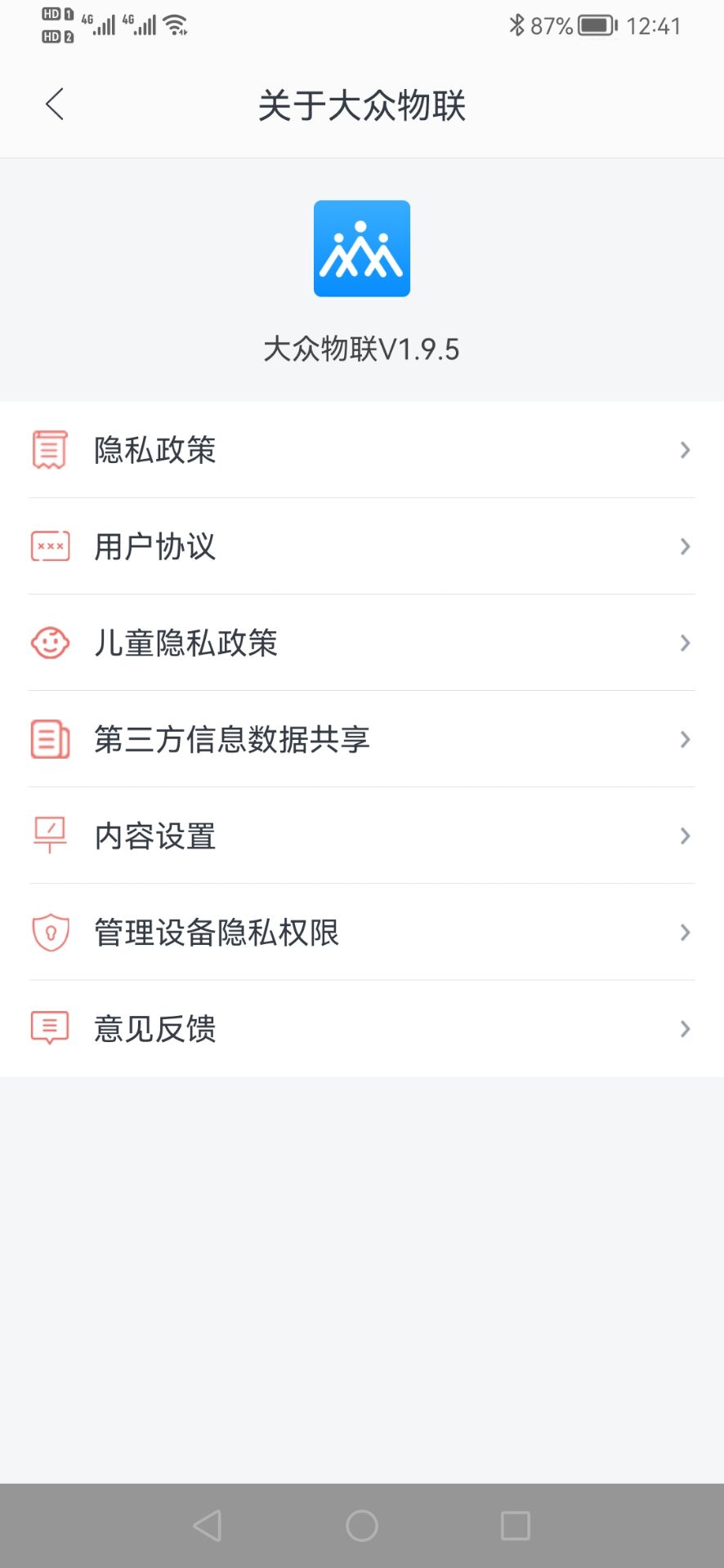
Task: Click the 隐私政策 document icon
Action: click(49, 448)
